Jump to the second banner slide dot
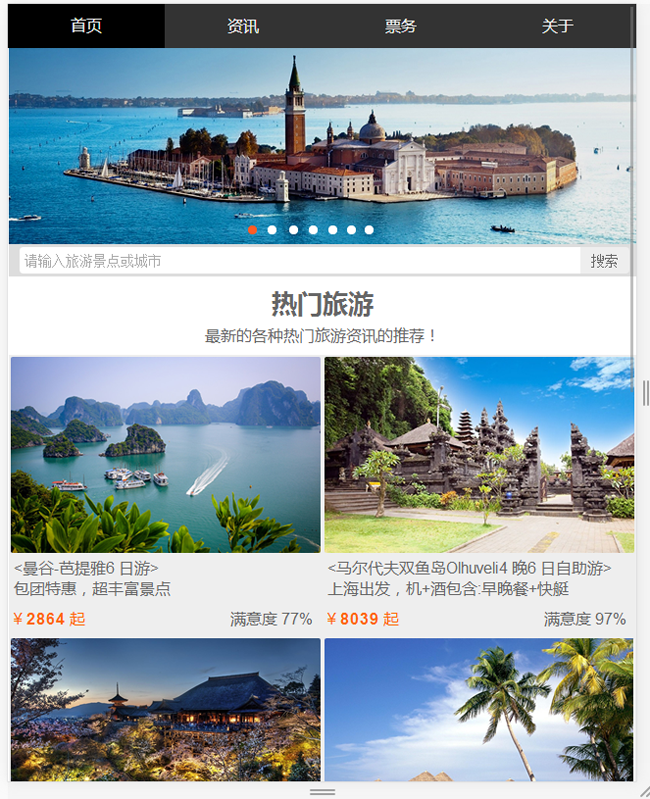 (272, 230)
